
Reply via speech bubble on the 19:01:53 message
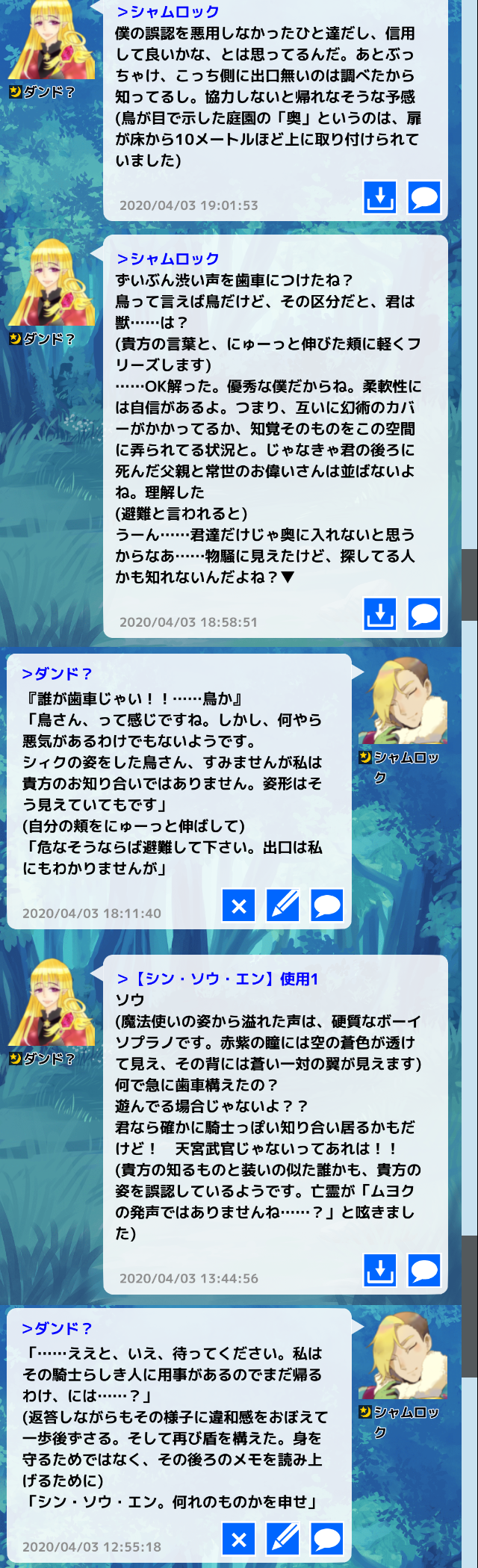pyautogui.click(x=424, y=197)
